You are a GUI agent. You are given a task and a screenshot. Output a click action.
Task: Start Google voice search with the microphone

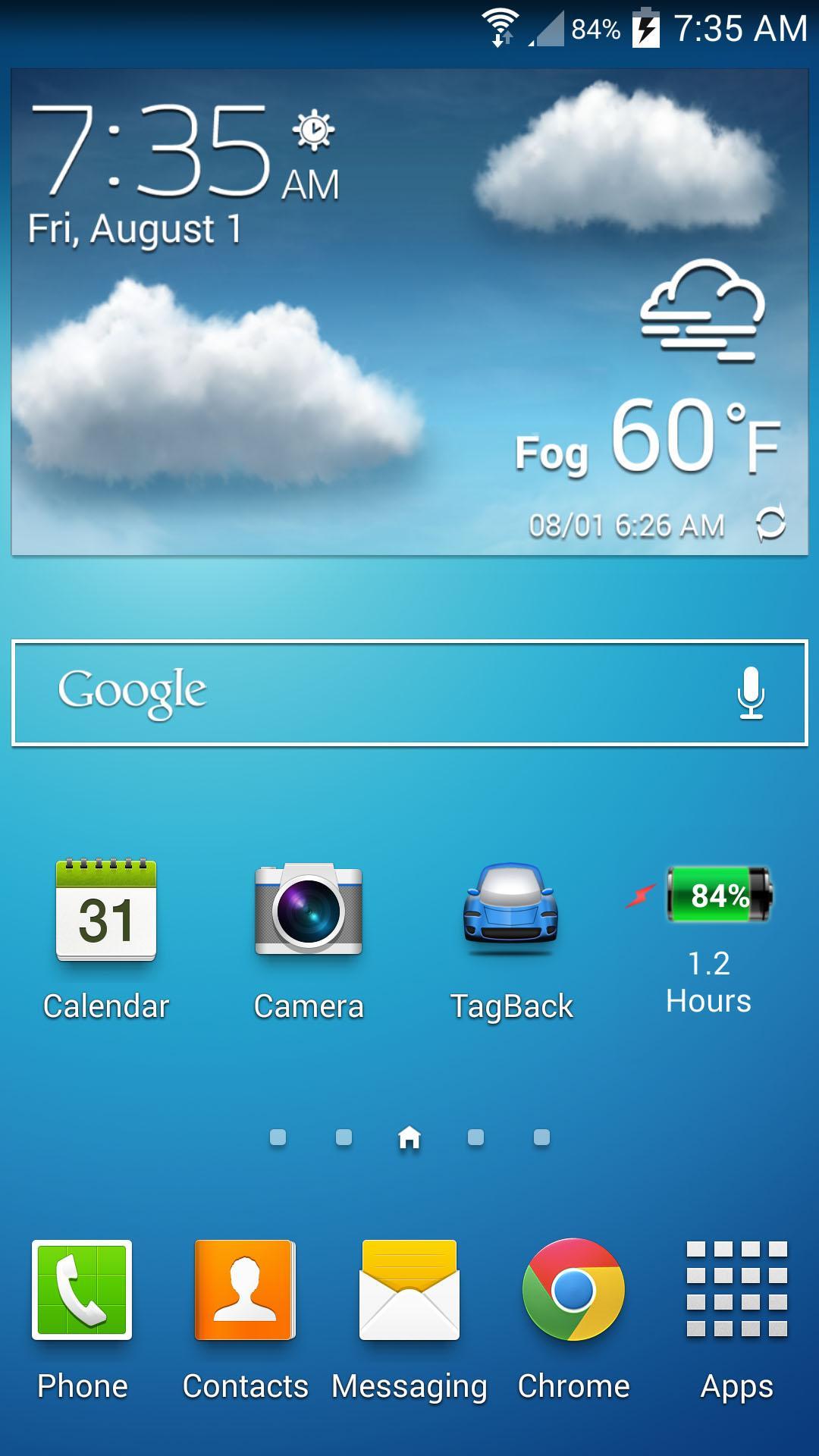pos(751,692)
